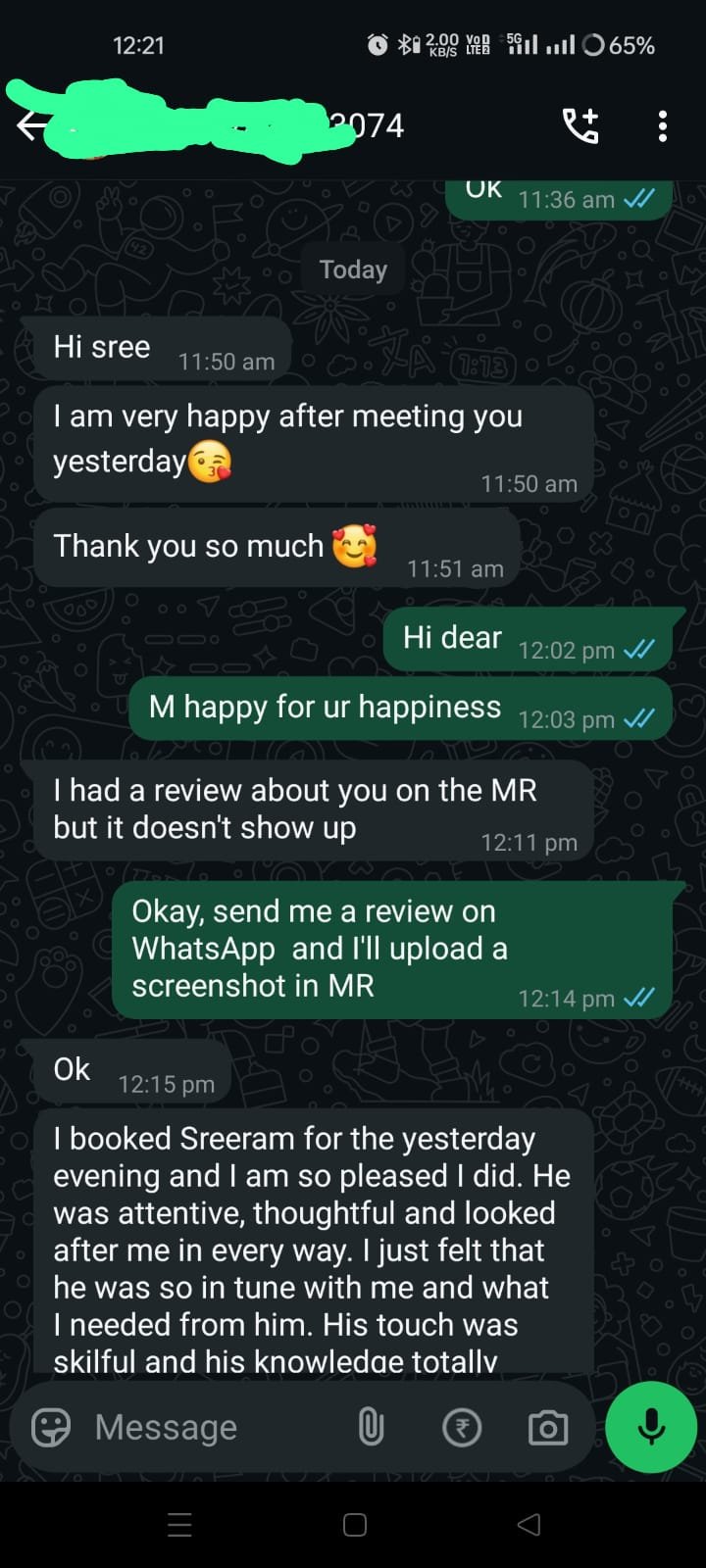Viewport: 706px width, 1568px height.
Task: Start a call with this contact
Action: pos(580,125)
